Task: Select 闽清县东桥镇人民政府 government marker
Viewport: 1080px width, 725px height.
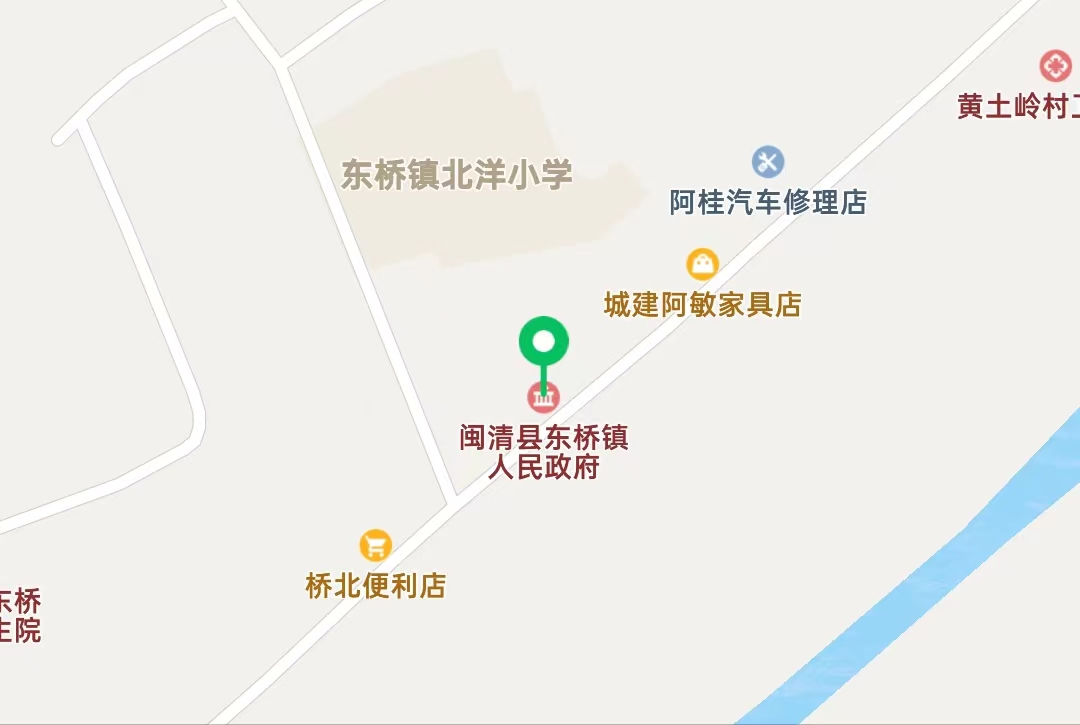Action: point(544,399)
